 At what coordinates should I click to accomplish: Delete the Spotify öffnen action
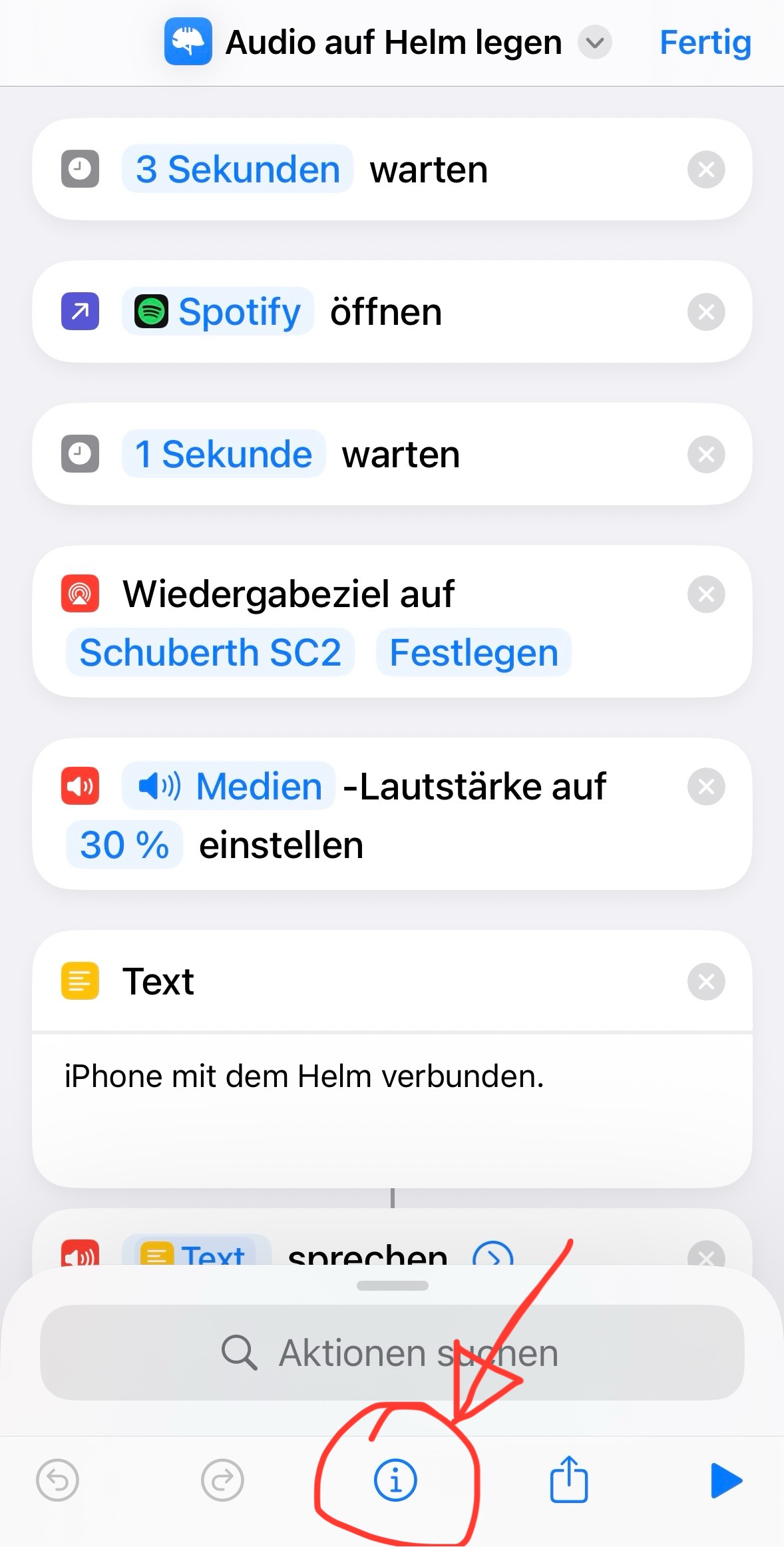706,312
